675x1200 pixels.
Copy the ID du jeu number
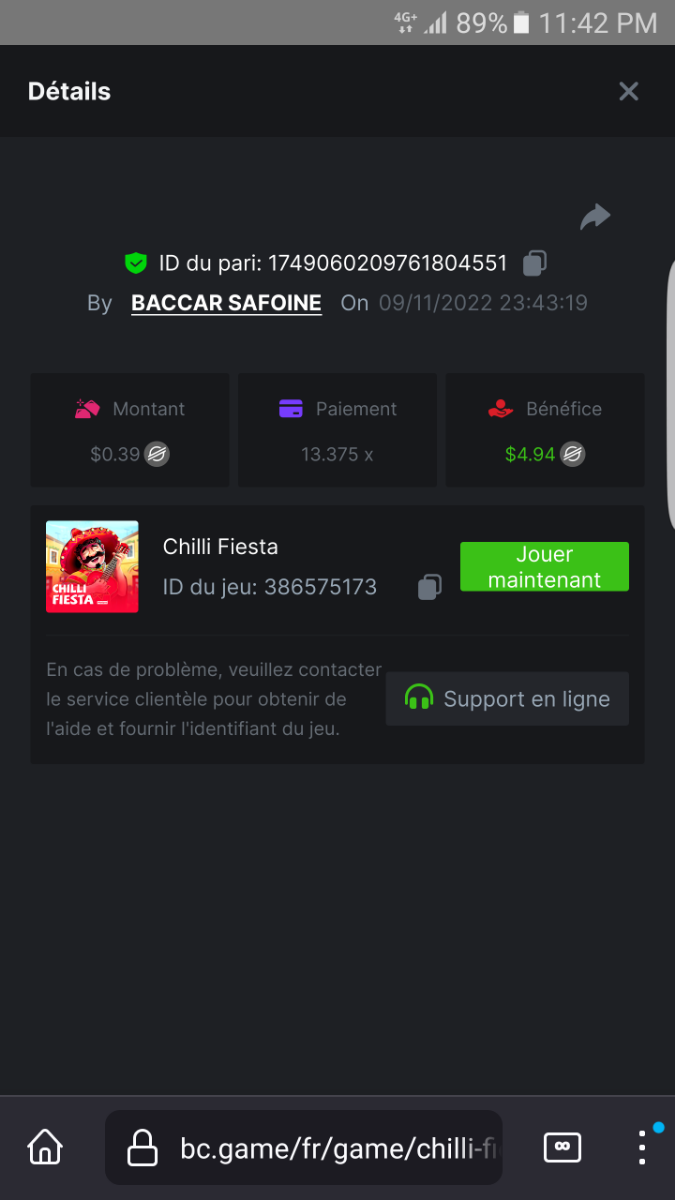(x=429, y=587)
